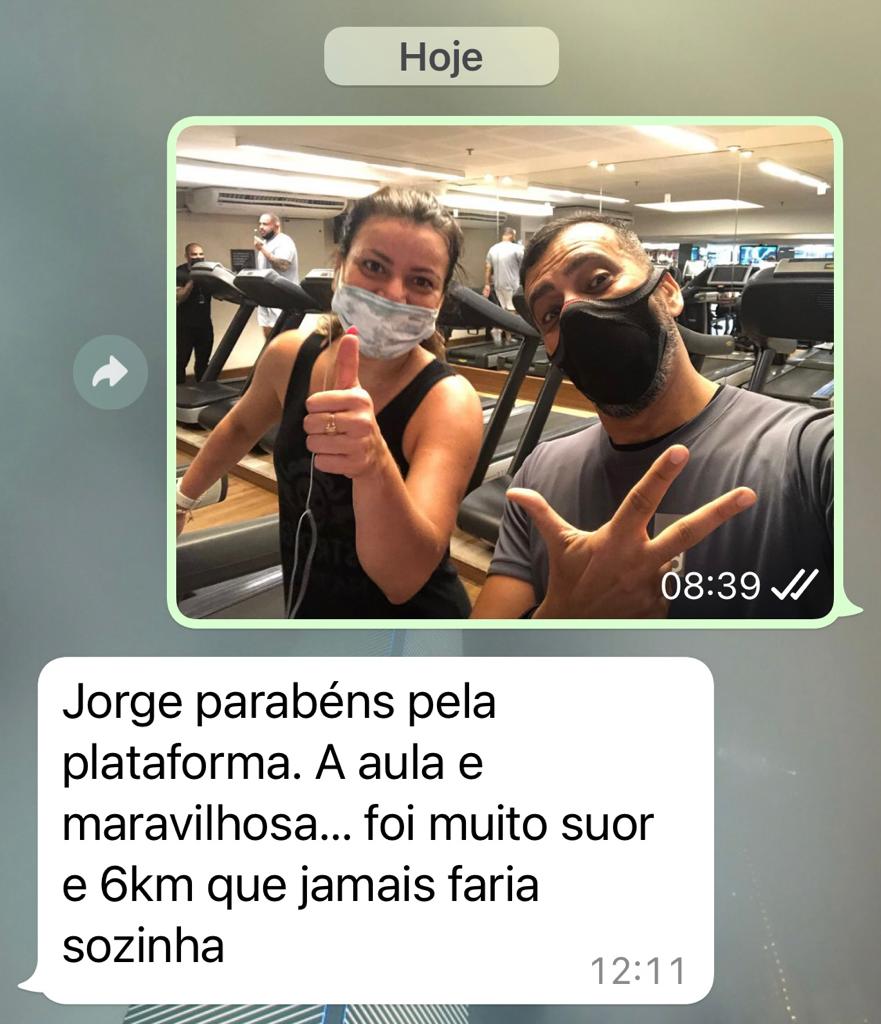Tap the forward arrow beside the photo
This screenshot has height=1024, width=881.
(x=110, y=373)
